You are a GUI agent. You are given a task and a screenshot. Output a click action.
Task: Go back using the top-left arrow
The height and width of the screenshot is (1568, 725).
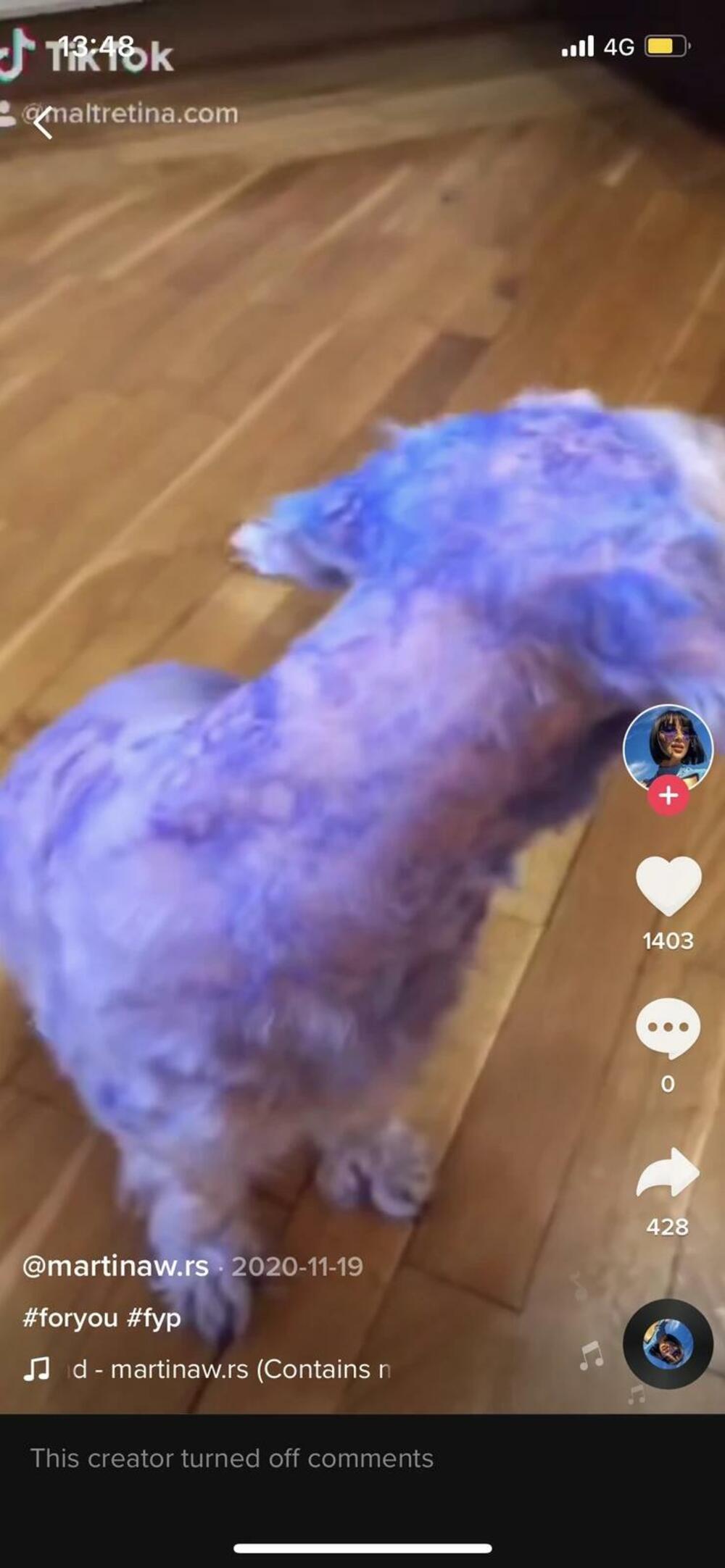pos(43,122)
